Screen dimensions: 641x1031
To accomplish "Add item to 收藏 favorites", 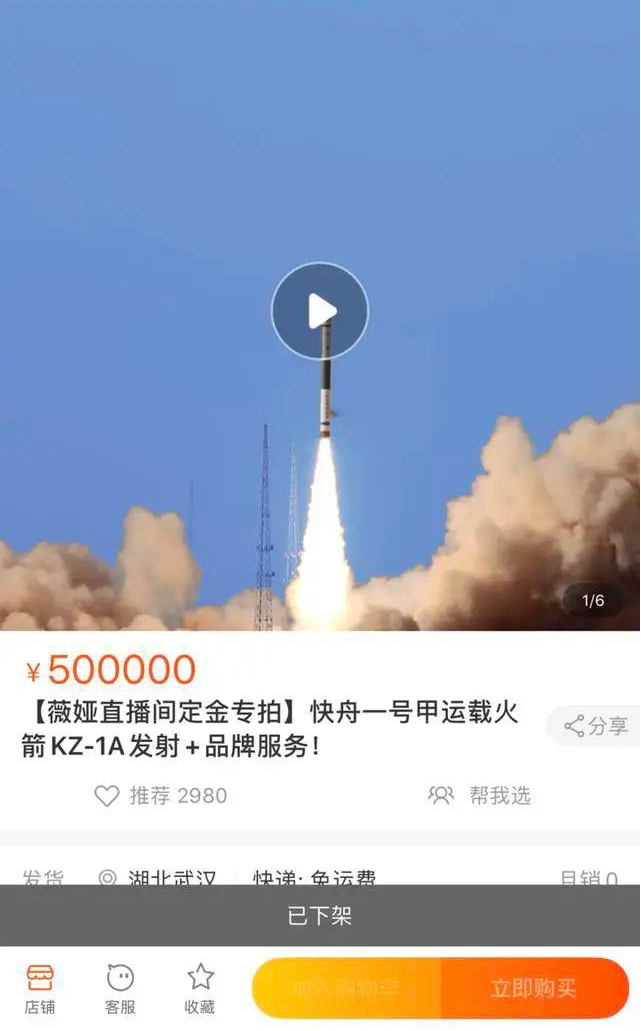I will [x=200, y=988].
